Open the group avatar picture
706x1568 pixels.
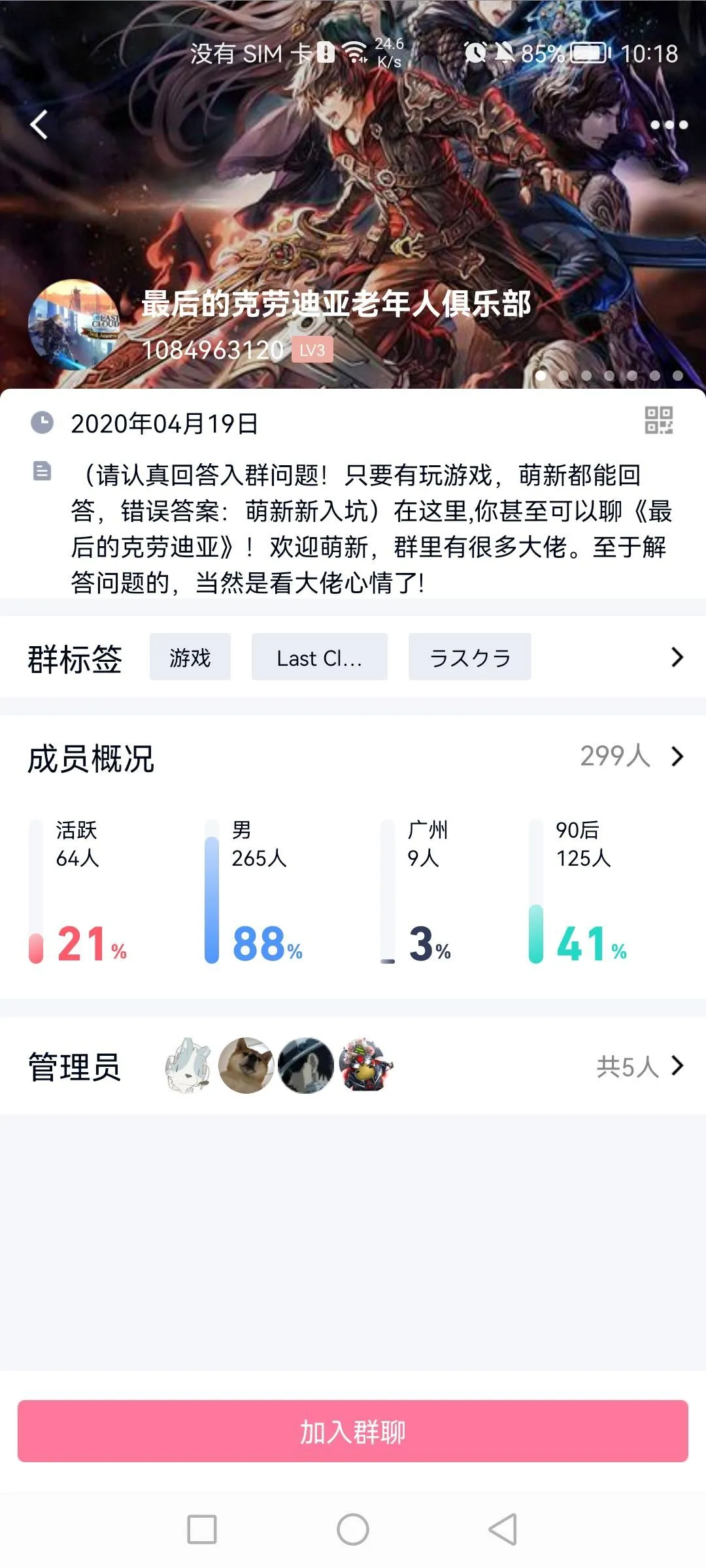(74, 325)
